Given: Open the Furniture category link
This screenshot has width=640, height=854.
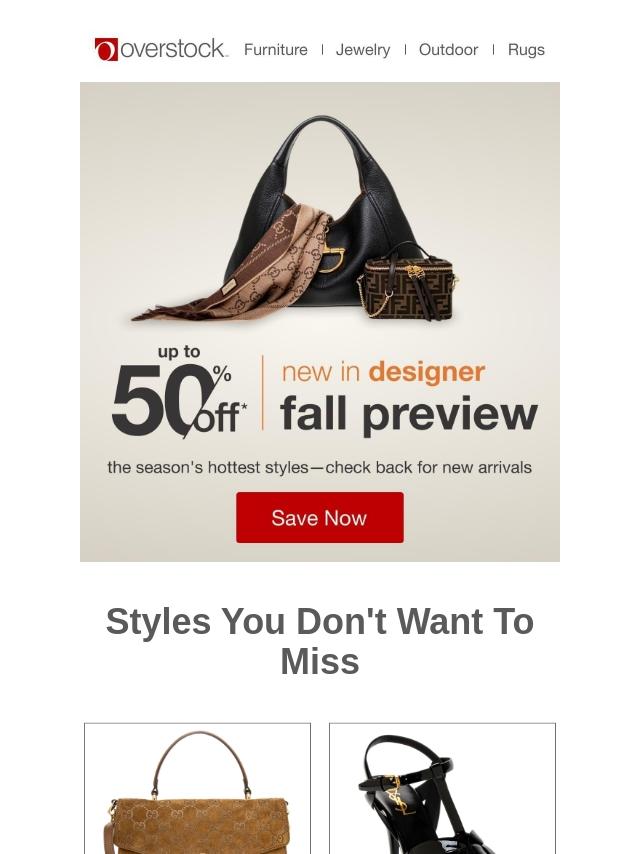Looking at the screenshot, I should pos(275,49).
